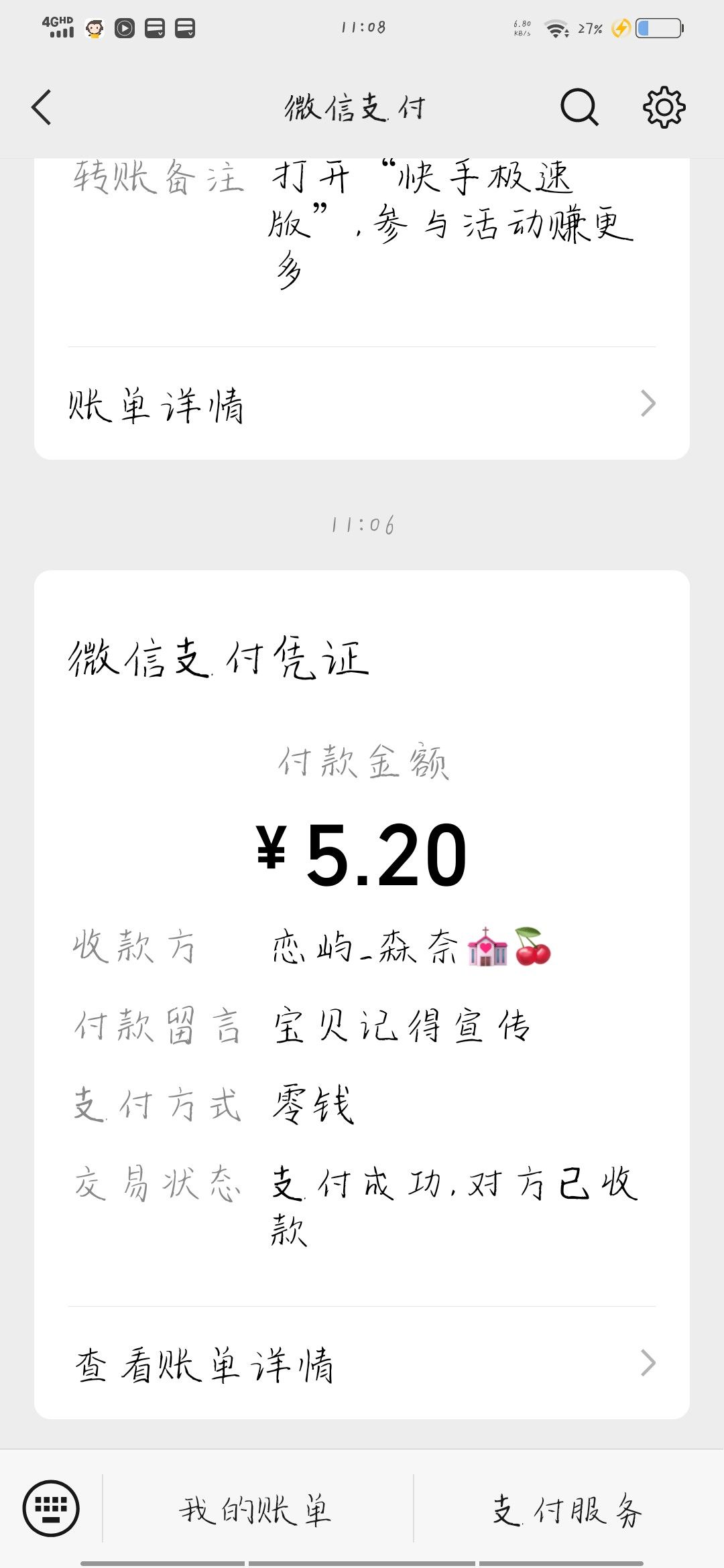Switch to keyboard input mode
Image resolution: width=724 pixels, height=1568 pixels.
[x=51, y=1508]
